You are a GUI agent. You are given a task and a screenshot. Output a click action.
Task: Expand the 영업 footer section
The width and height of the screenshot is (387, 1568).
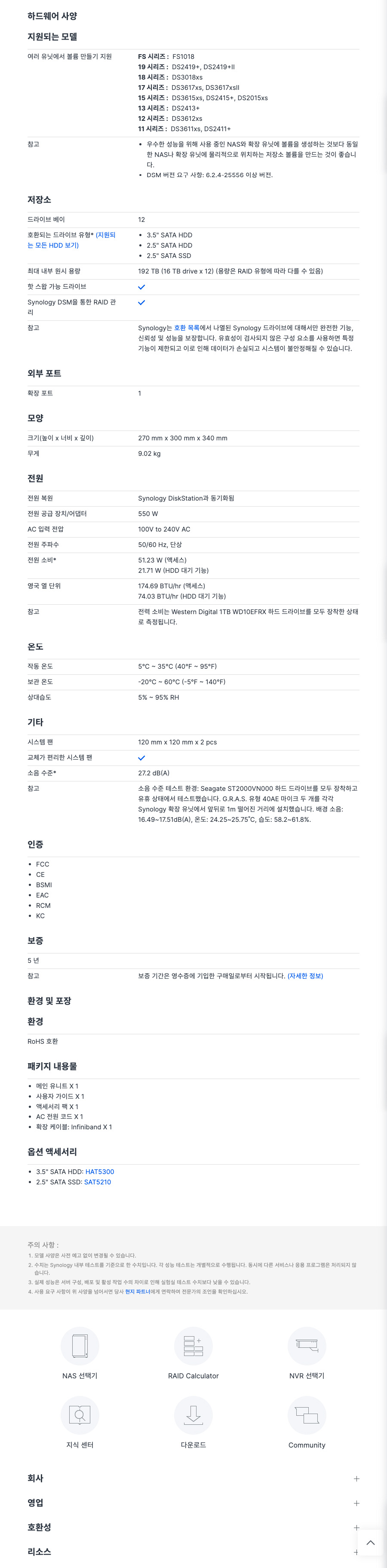(x=356, y=1503)
